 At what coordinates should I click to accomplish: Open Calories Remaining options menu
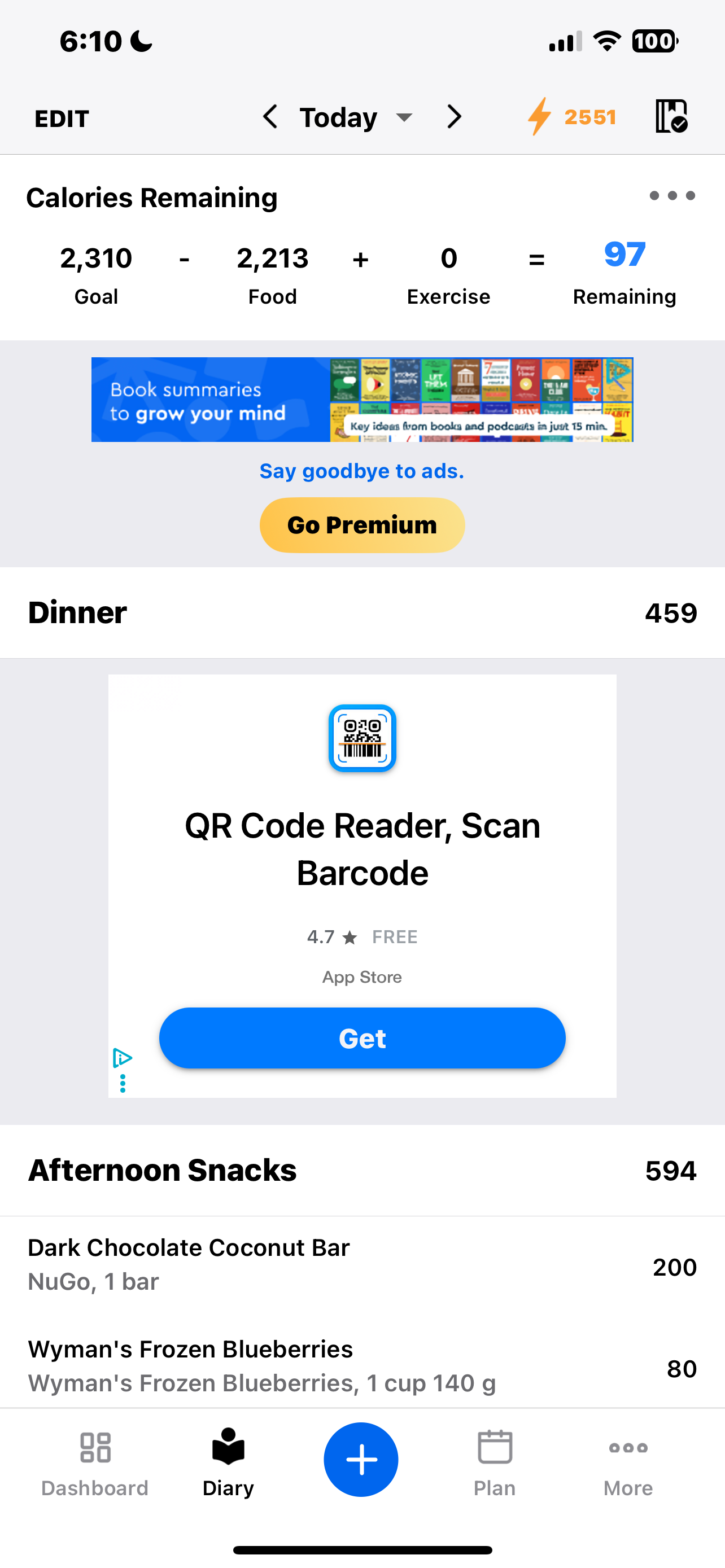point(671,196)
